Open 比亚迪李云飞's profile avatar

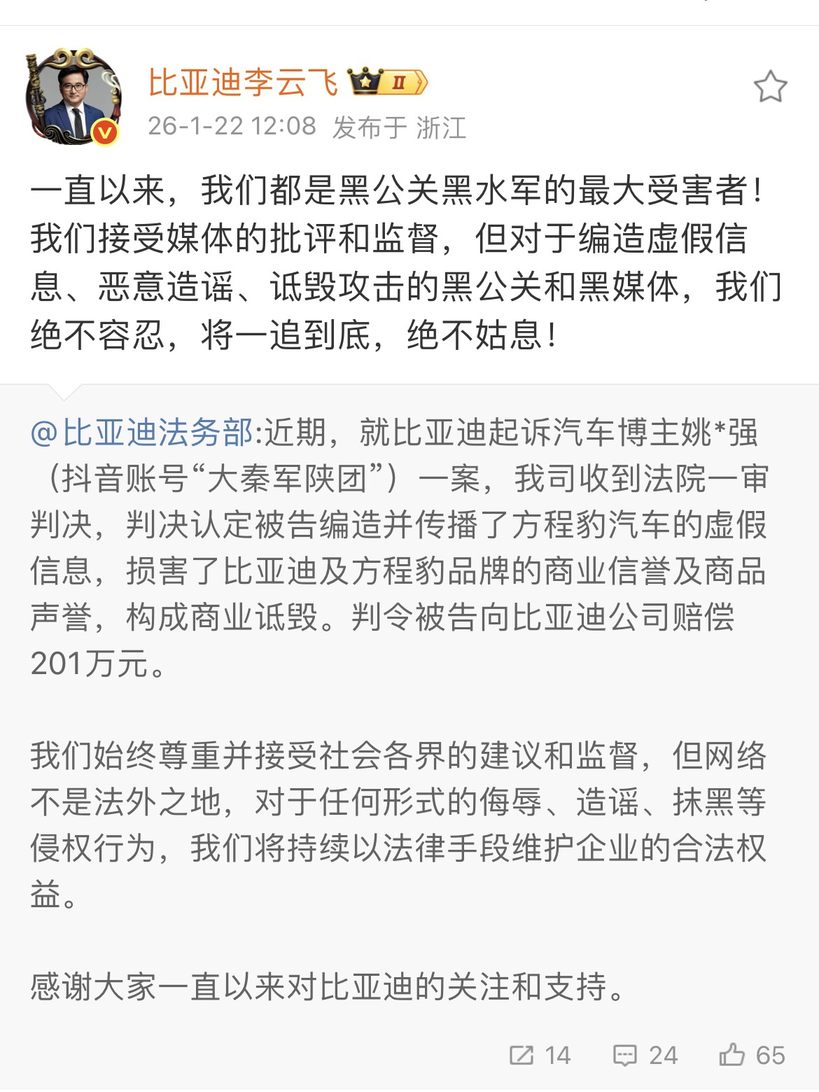(72, 96)
